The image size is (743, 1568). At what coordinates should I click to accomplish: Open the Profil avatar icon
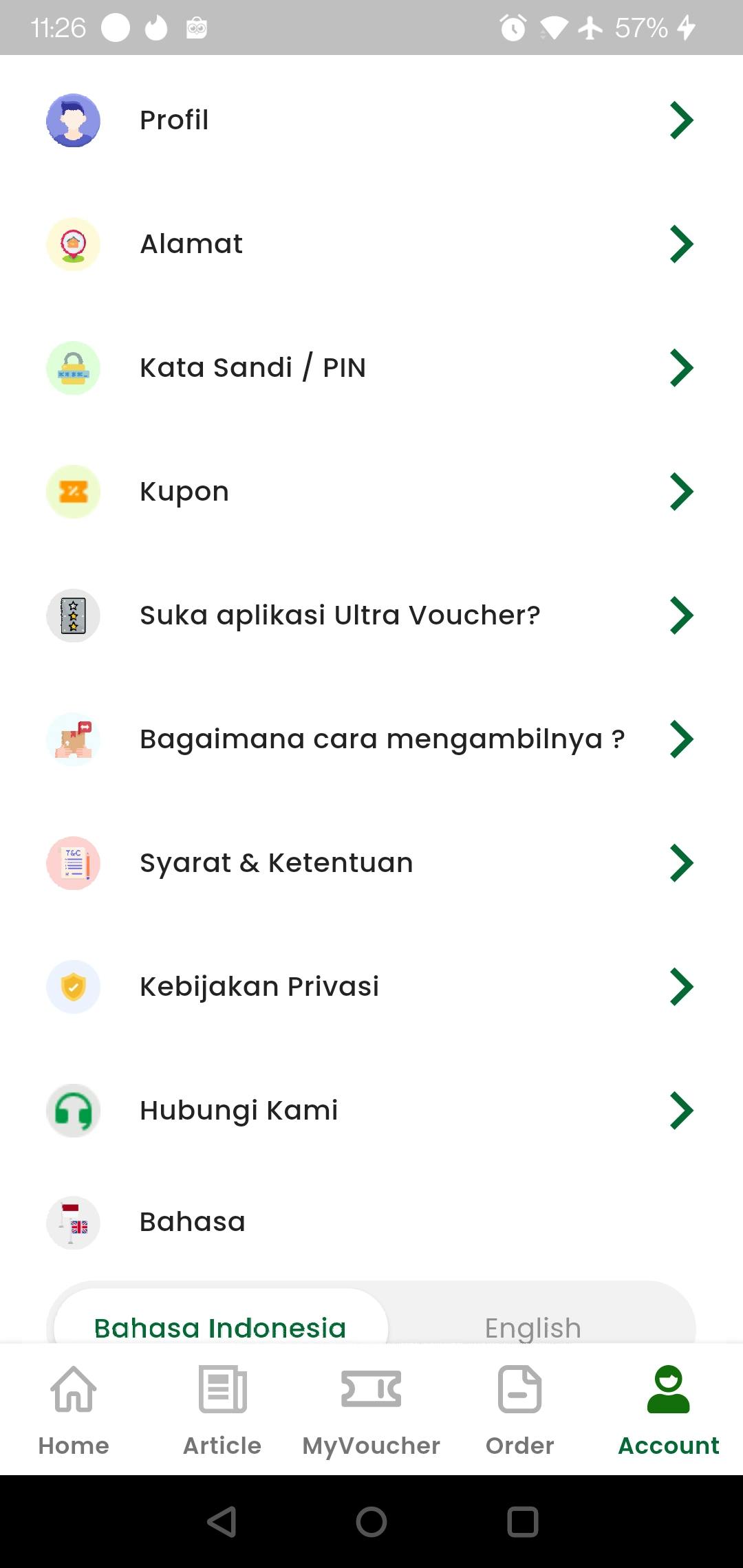tap(73, 120)
